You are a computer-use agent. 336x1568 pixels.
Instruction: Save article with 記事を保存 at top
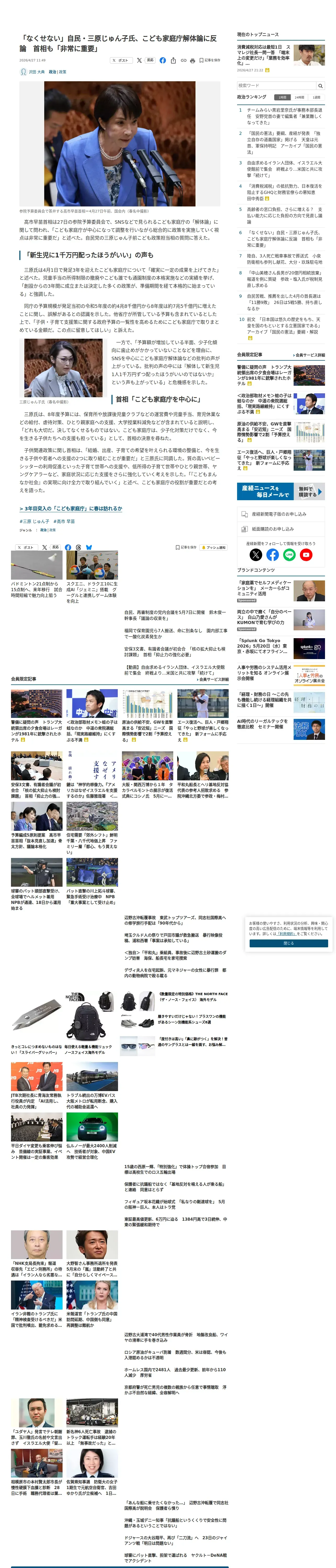[210, 60]
